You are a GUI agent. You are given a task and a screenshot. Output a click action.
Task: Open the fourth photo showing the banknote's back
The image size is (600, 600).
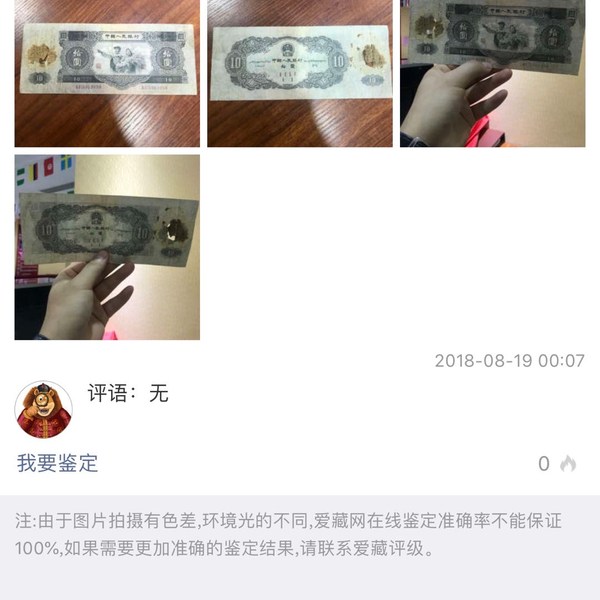[107, 247]
